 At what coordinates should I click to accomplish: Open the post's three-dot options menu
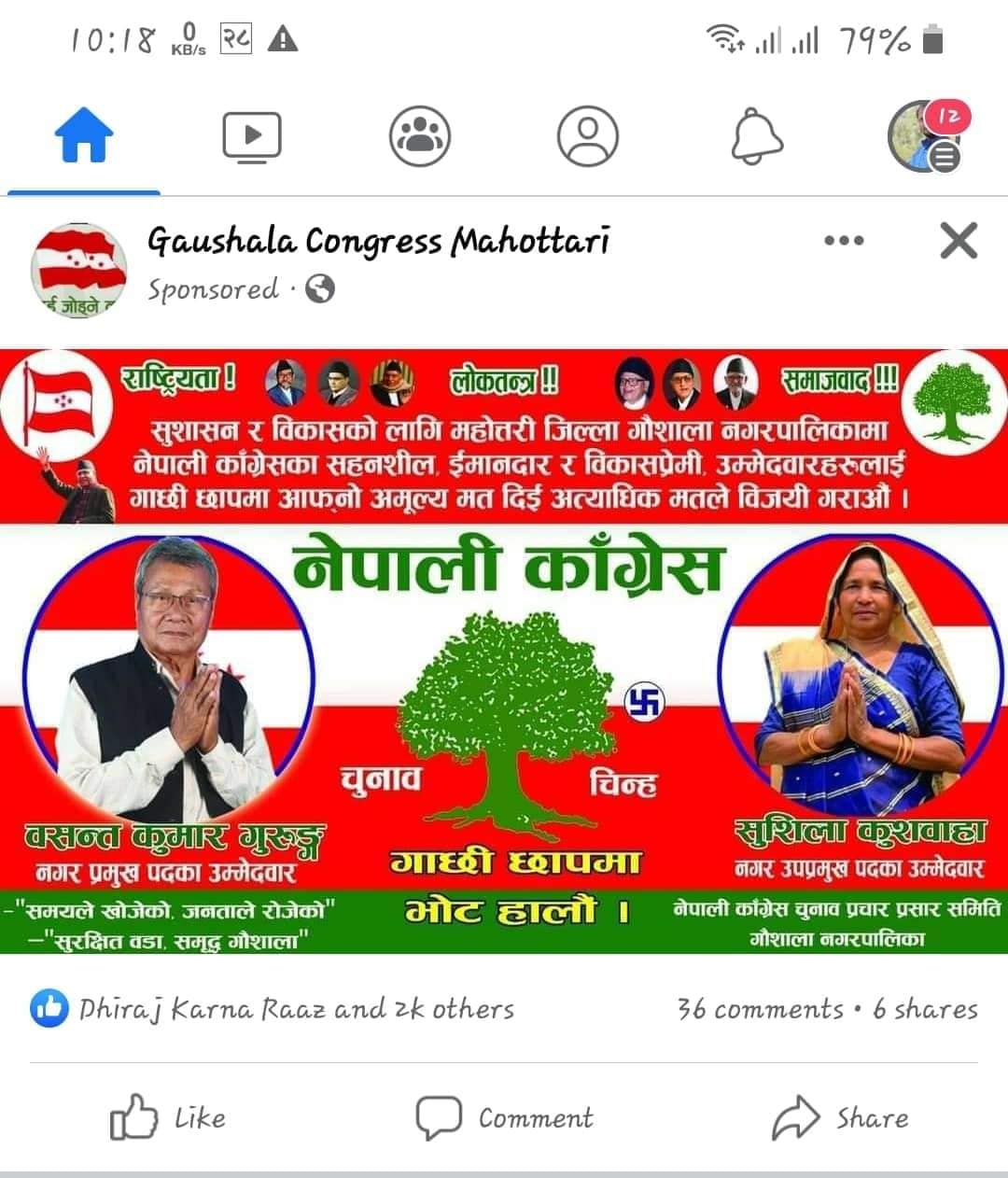pos(844,241)
